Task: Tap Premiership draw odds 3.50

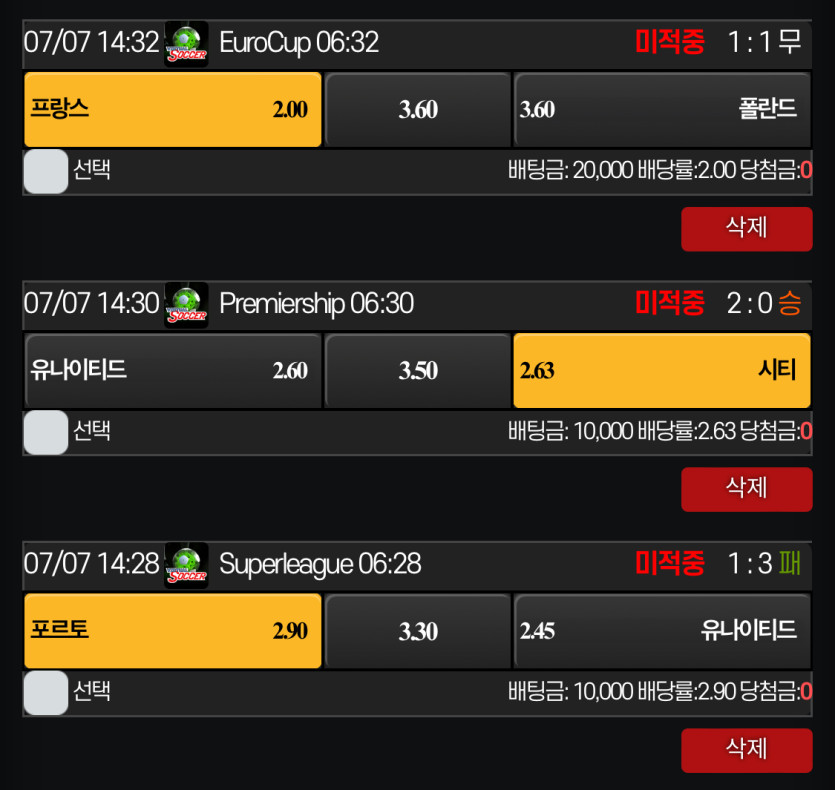Action: tap(418, 371)
